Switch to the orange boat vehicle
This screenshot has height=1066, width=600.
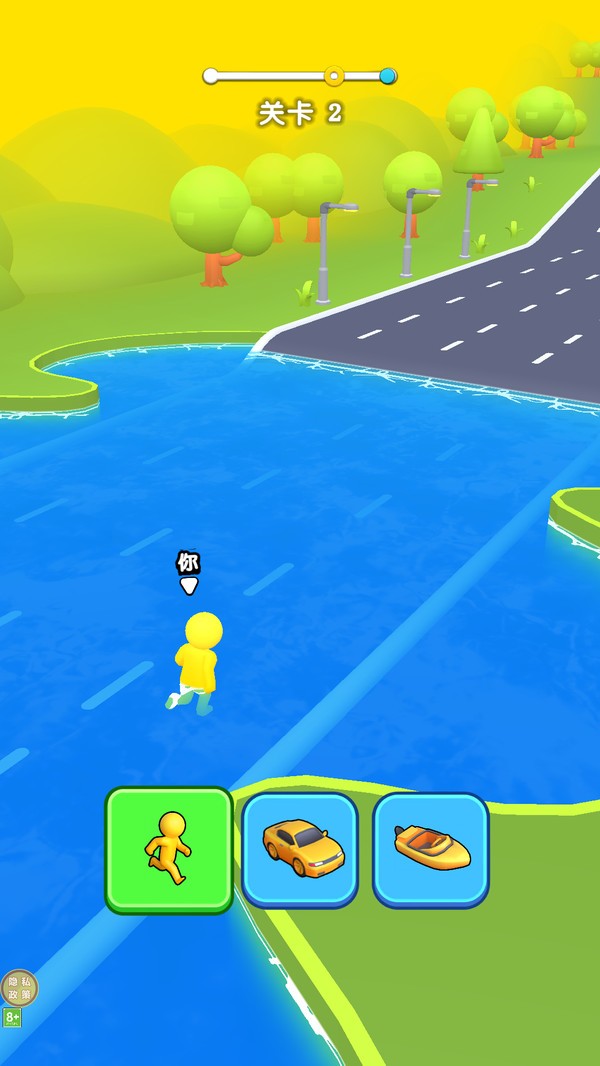click(x=431, y=850)
